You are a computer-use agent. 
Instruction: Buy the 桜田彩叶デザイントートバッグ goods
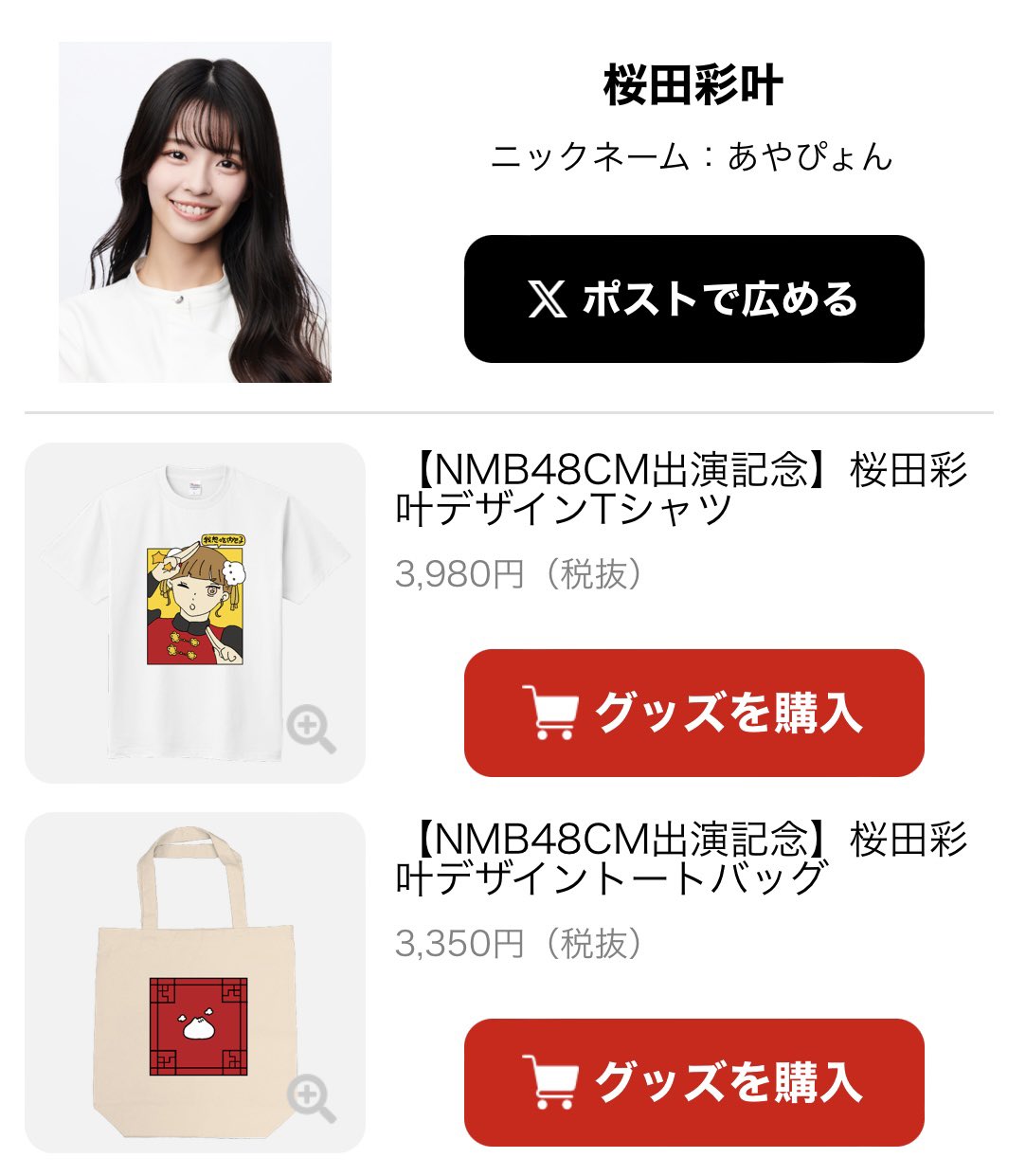coord(693,1082)
